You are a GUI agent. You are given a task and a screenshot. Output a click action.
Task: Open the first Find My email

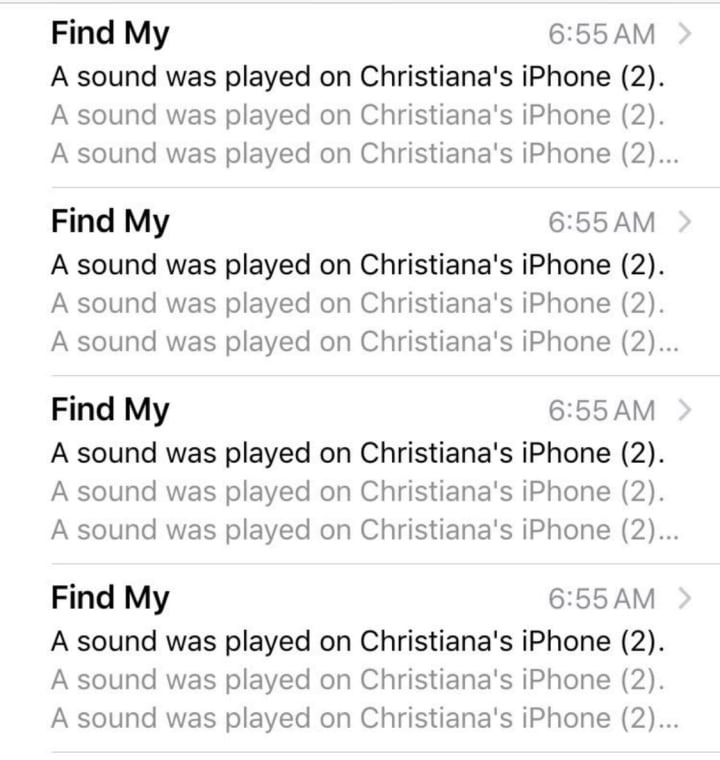(x=360, y=94)
